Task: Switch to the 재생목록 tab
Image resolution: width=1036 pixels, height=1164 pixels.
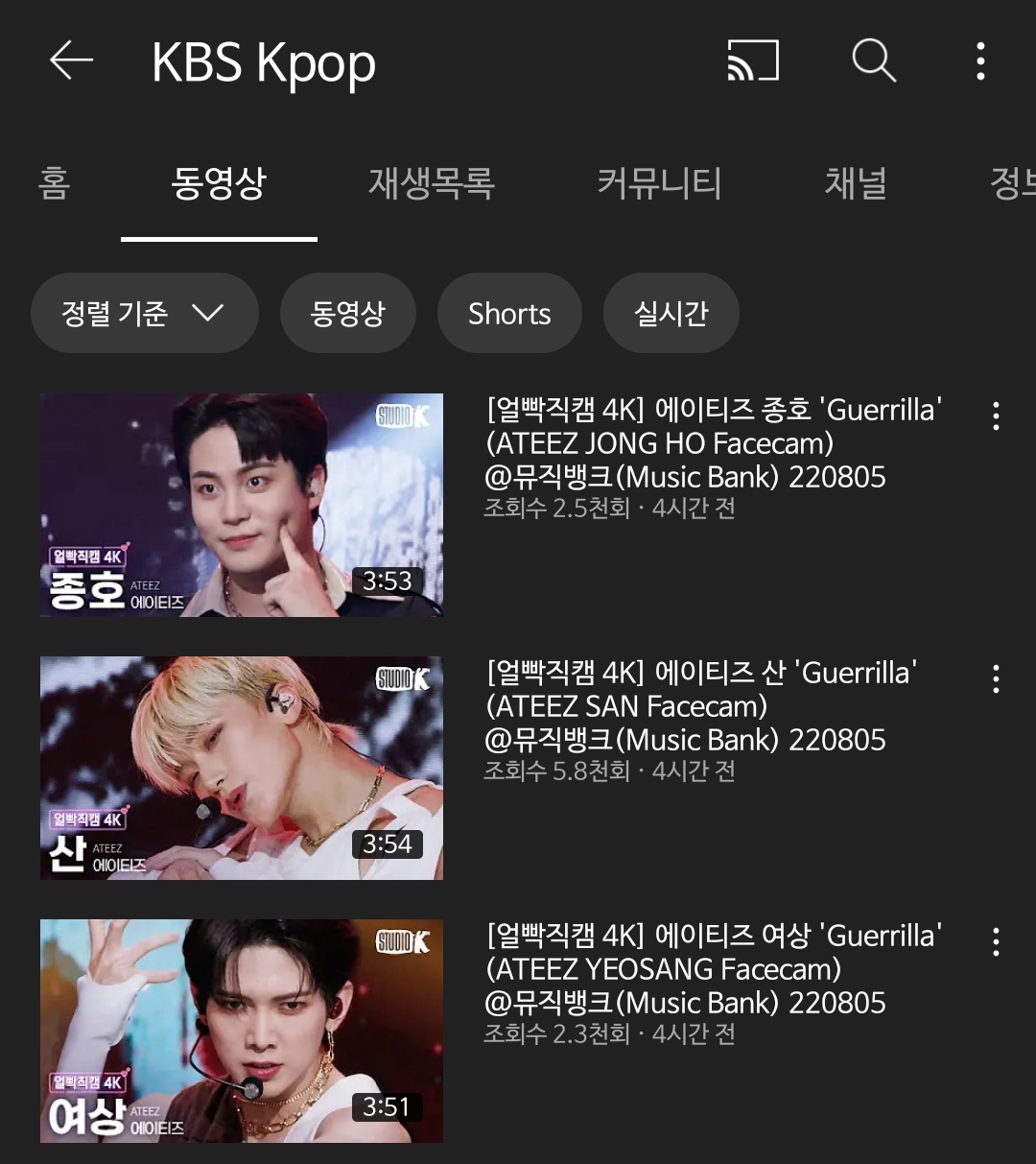Action: [432, 184]
